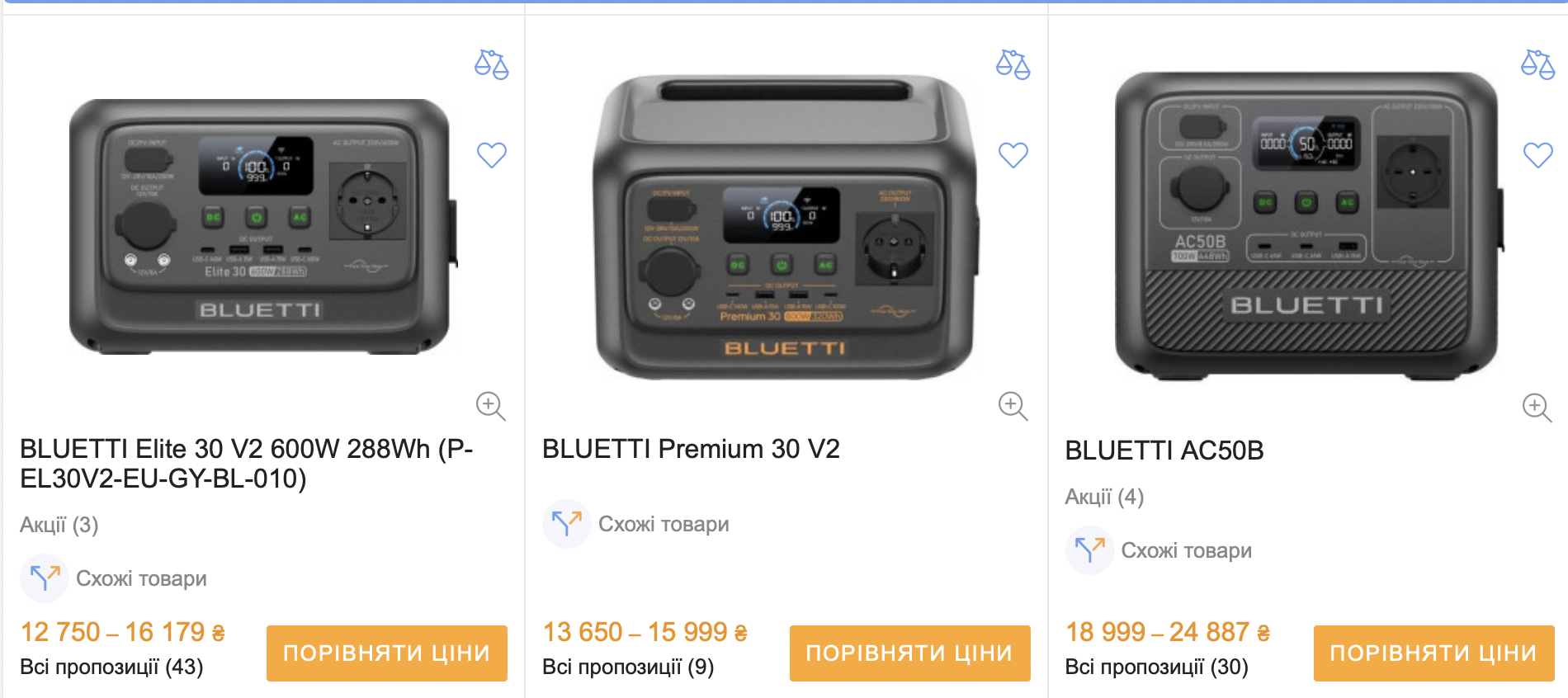Image resolution: width=1568 pixels, height=698 pixels.
Task: Add BLUETTI AC50B to comparison
Action: coord(1537,64)
